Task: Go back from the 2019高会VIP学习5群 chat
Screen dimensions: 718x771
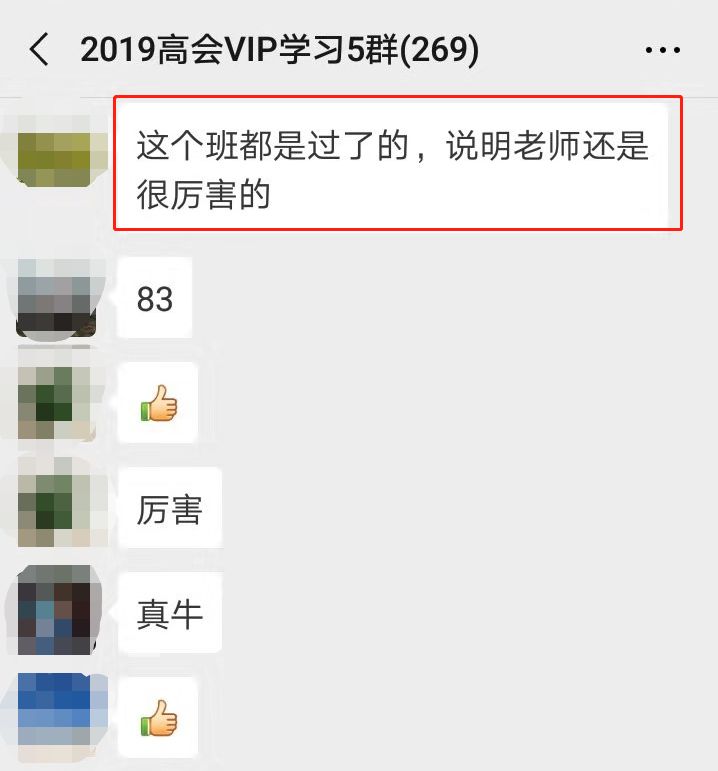Action: 39,50
